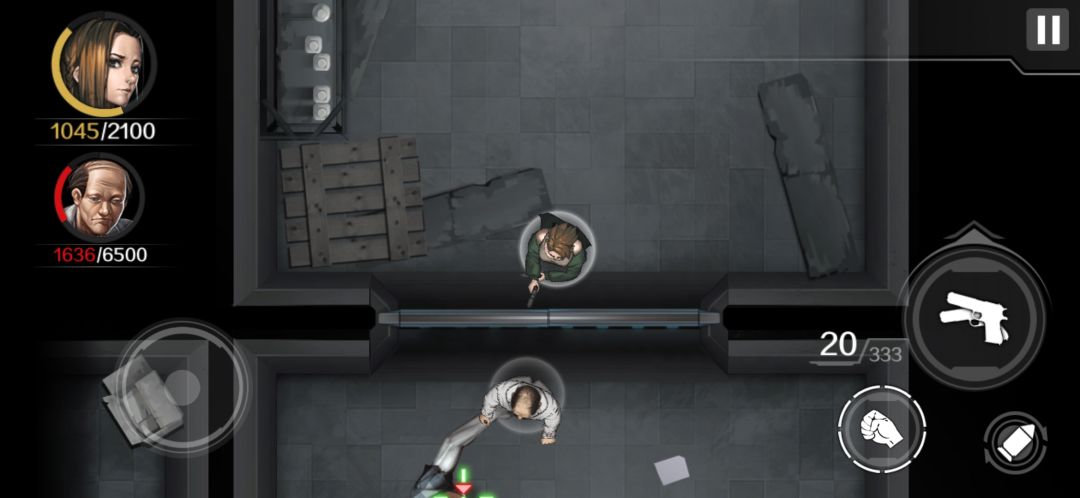Select the female character portrait
Image resolution: width=1080 pixels, height=498 pixels.
(104, 64)
